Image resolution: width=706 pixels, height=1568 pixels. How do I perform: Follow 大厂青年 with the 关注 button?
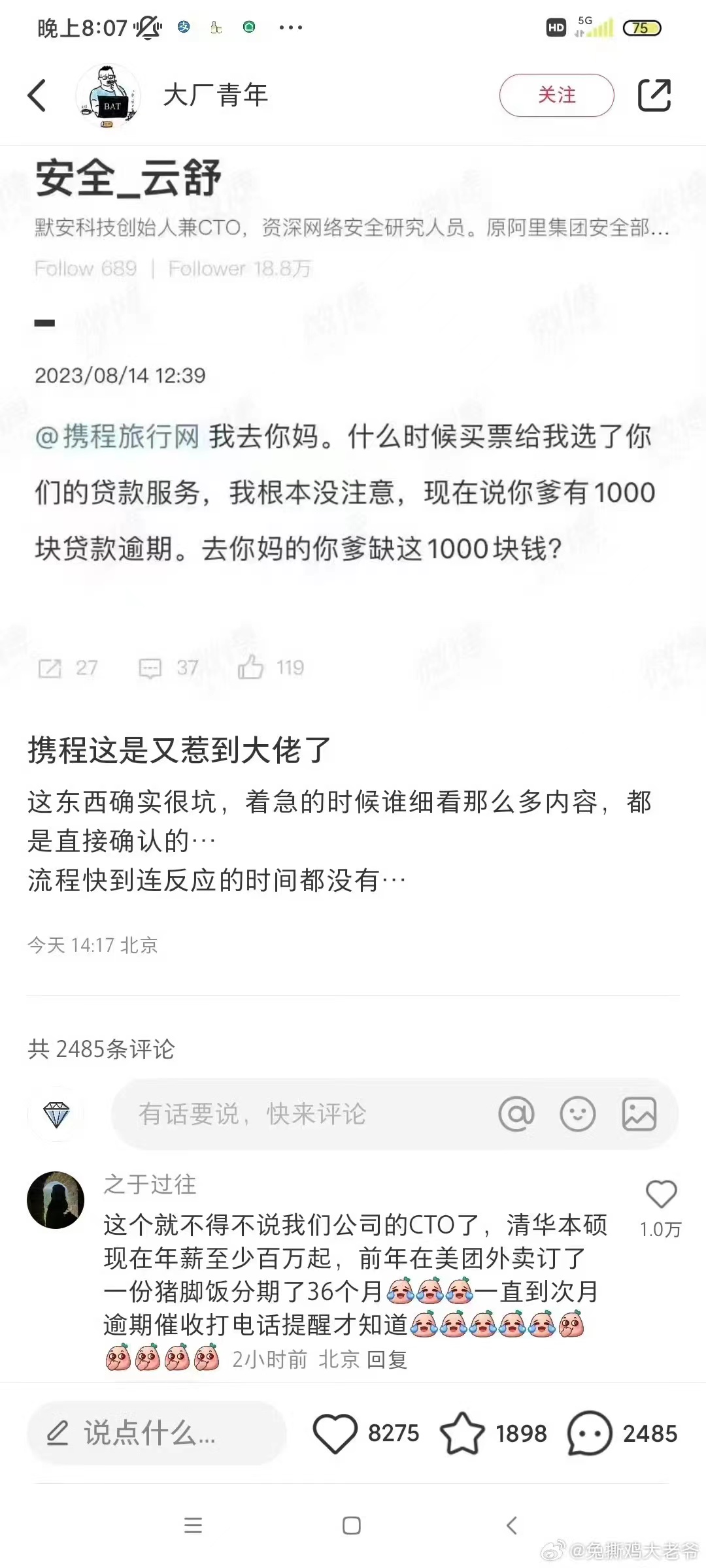coord(556,95)
